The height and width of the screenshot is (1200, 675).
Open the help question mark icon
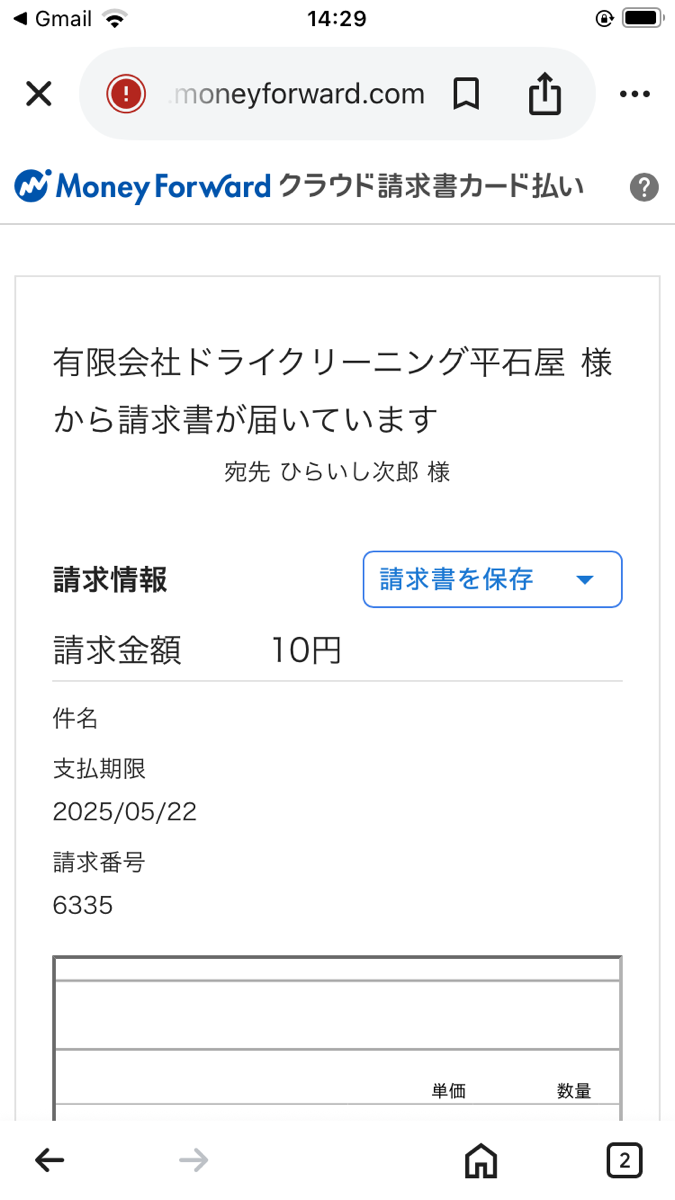click(x=645, y=186)
